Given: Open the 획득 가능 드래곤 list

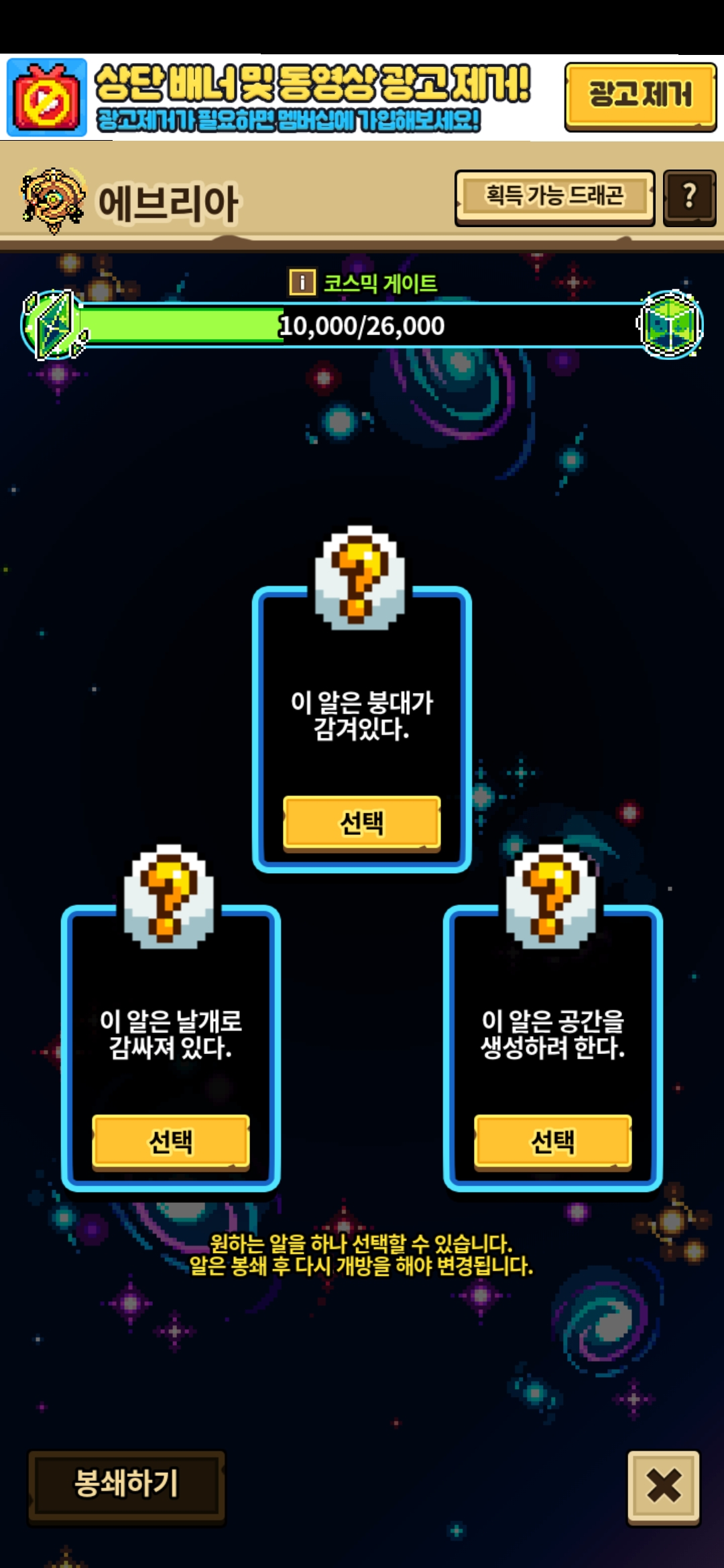Looking at the screenshot, I should point(554,197).
